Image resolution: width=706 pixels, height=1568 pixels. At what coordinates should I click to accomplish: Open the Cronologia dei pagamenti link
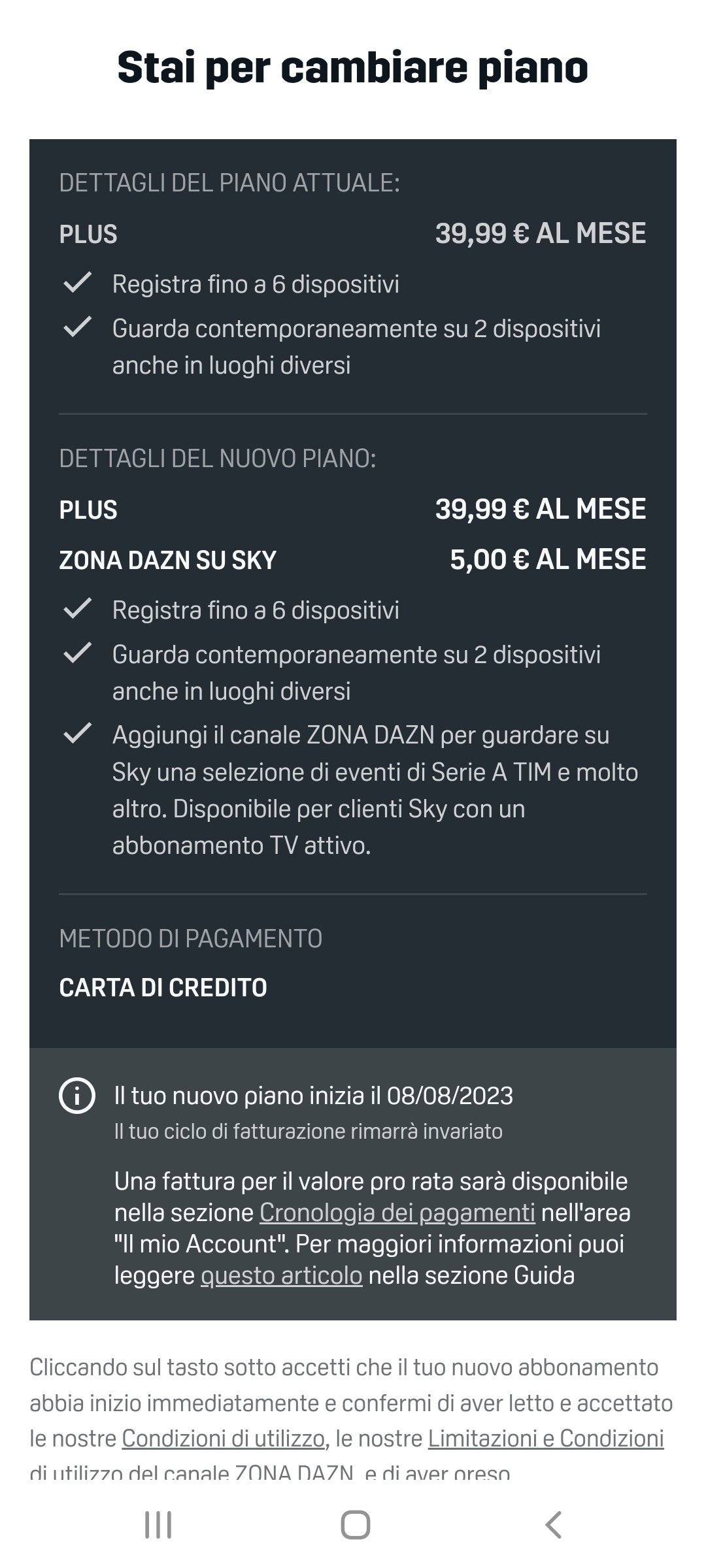coord(397,1213)
